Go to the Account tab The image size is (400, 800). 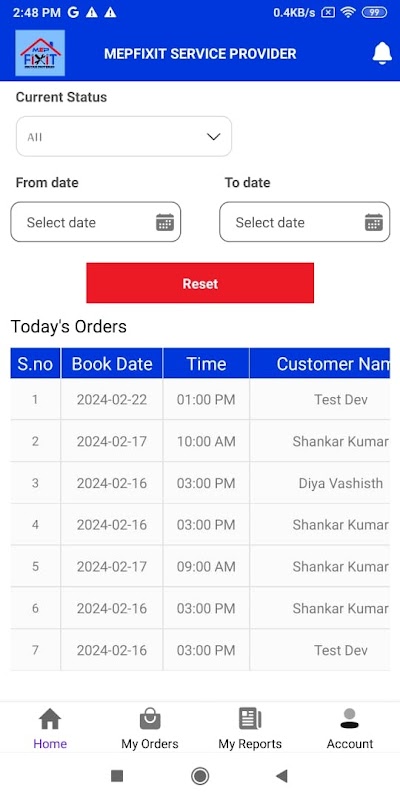point(350,729)
